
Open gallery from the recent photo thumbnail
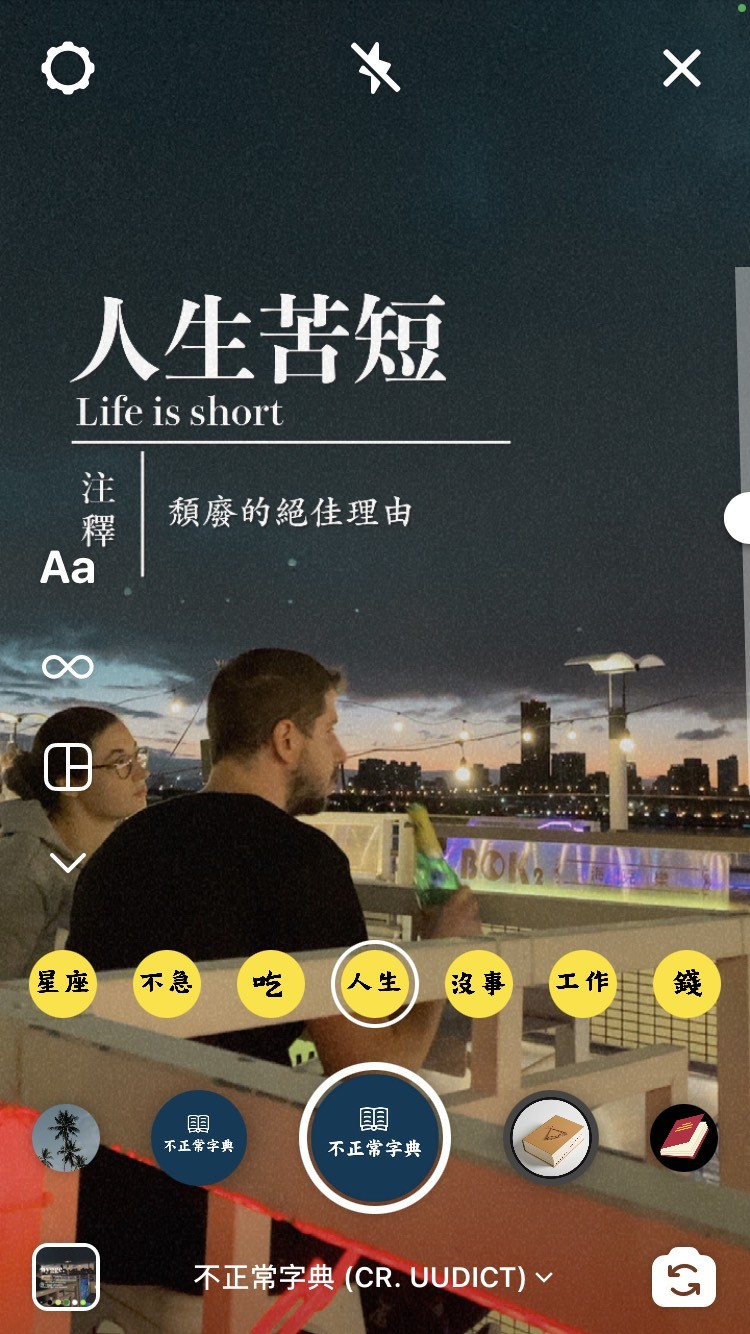[x=66, y=1277]
